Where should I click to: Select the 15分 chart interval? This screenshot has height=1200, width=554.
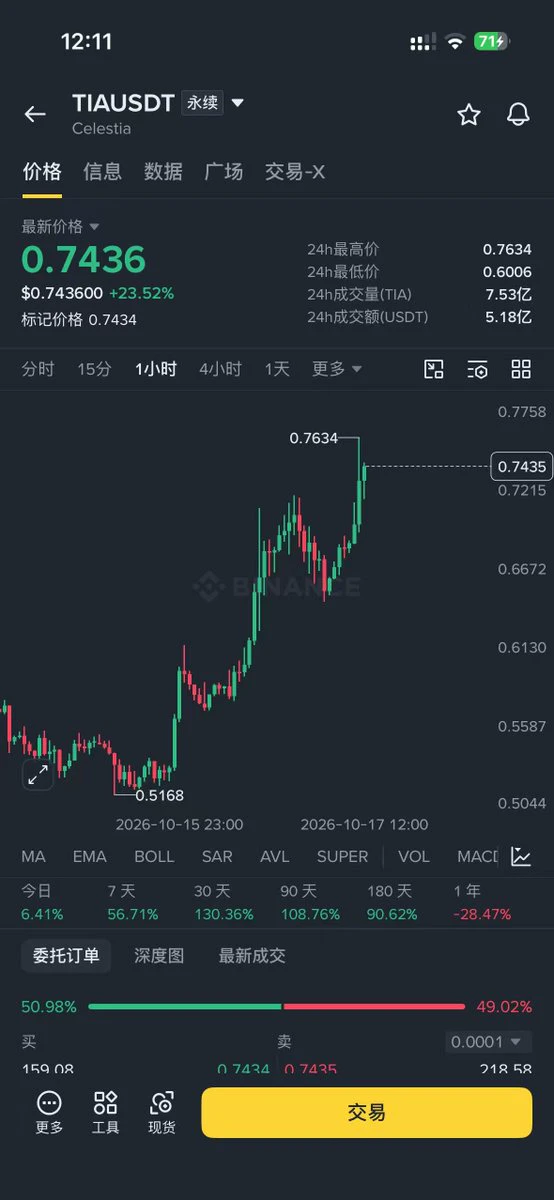pyautogui.click(x=94, y=369)
